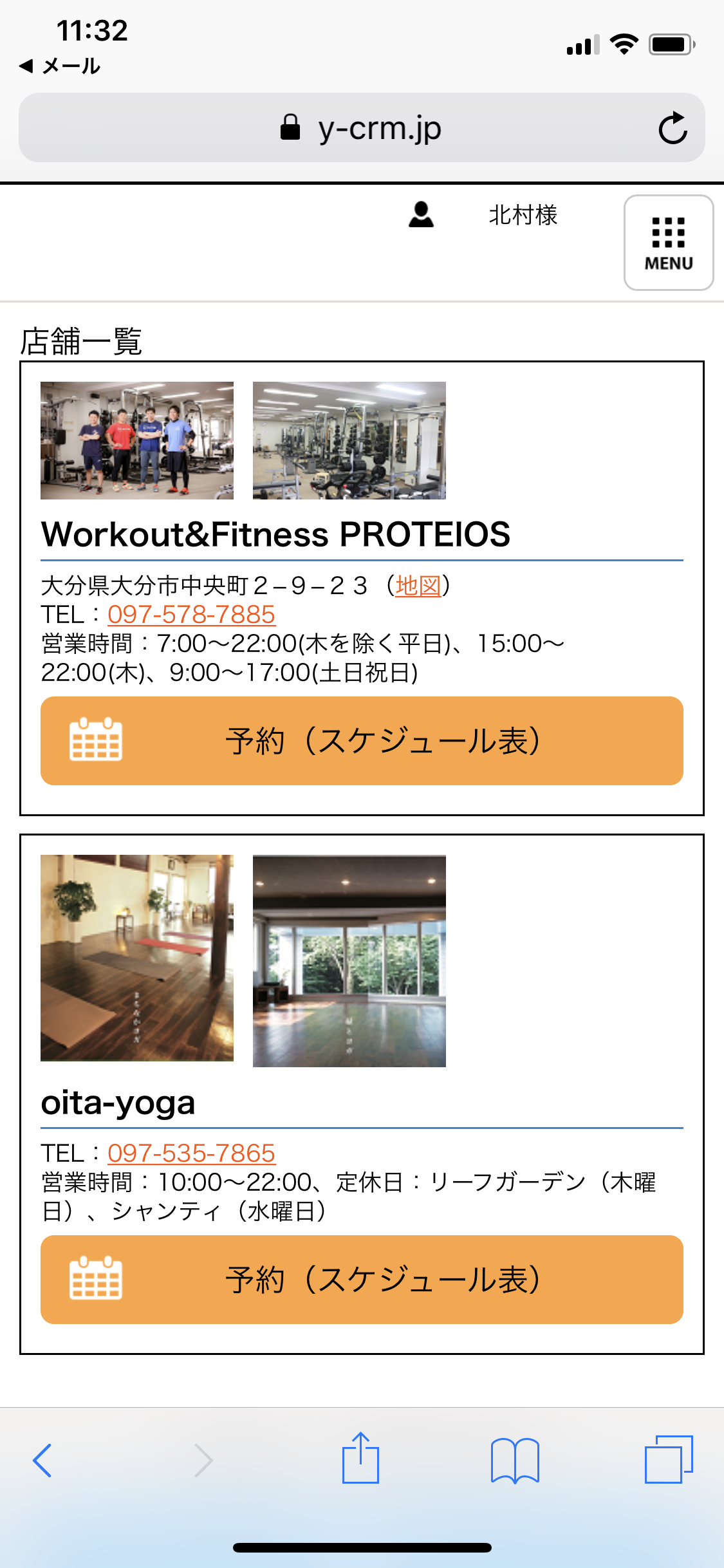Reload the y-crm.jp page
Screen dimensions: 724x1568
(673, 127)
